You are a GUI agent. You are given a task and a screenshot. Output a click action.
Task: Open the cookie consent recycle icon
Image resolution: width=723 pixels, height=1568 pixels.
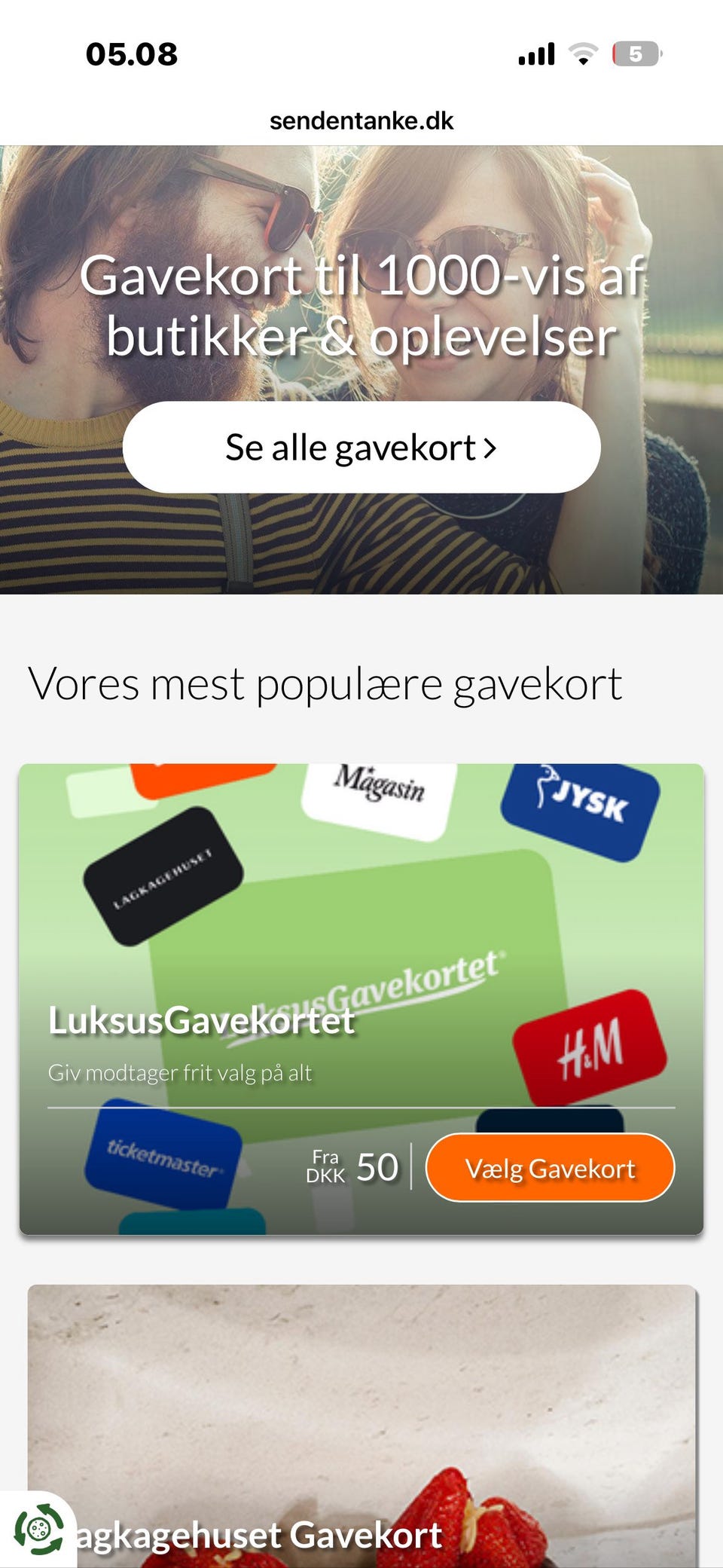(x=38, y=1530)
